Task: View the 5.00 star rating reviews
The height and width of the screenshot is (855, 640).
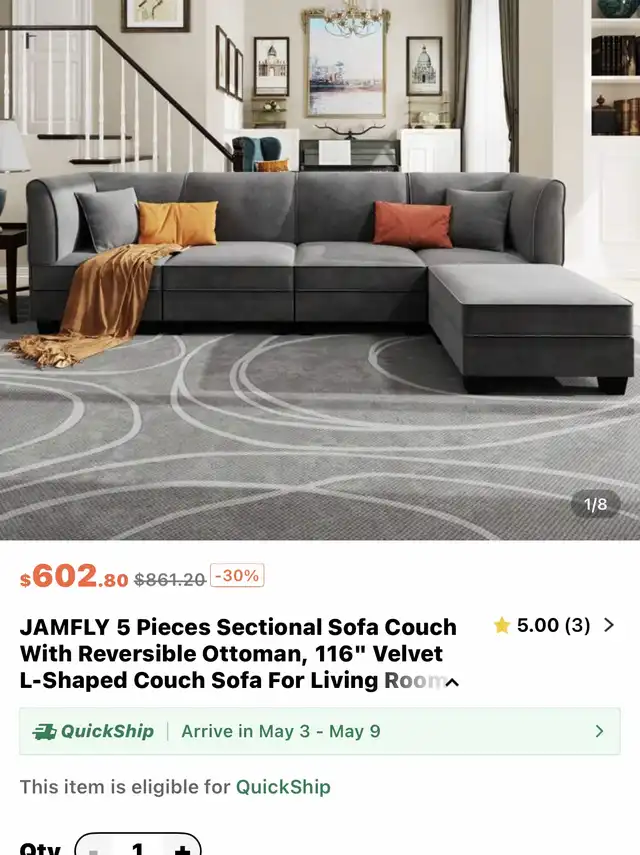Action: 554,626
